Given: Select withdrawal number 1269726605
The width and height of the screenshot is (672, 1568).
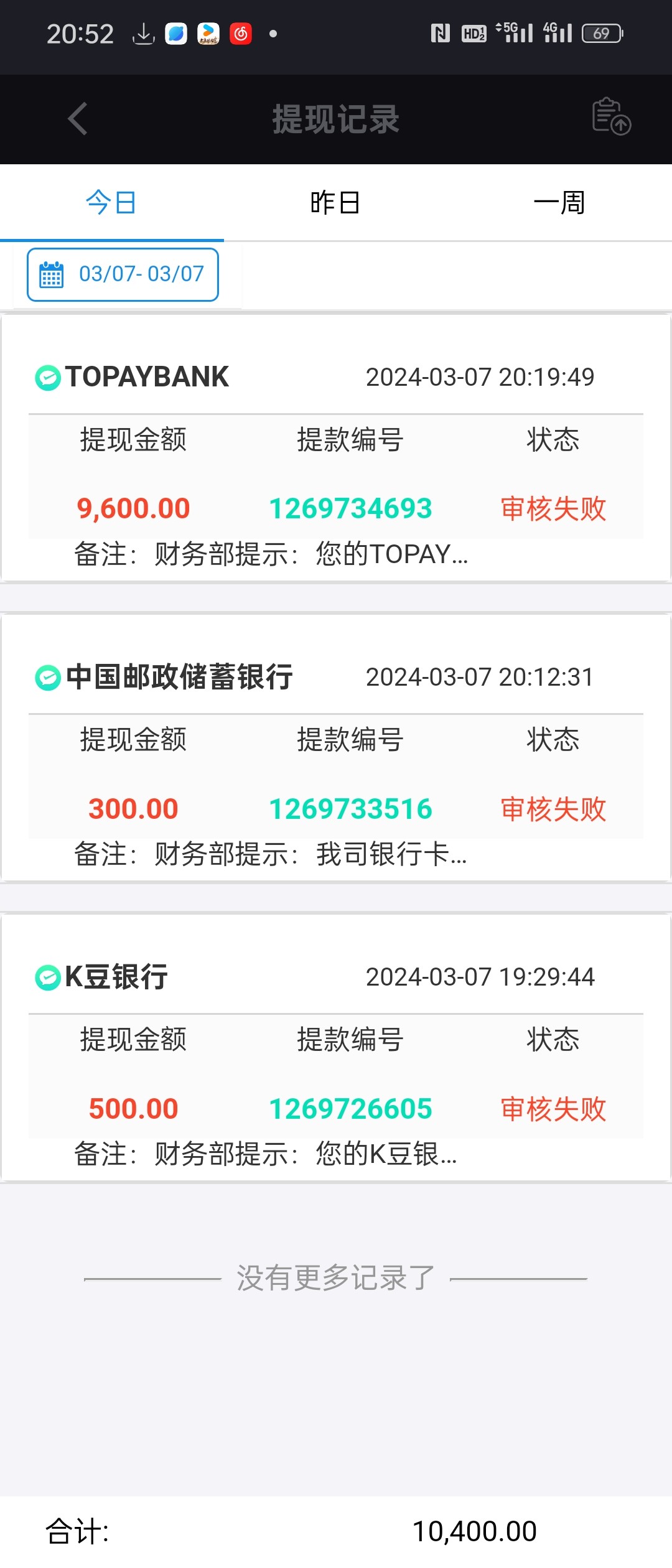Looking at the screenshot, I should click(351, 1108).
